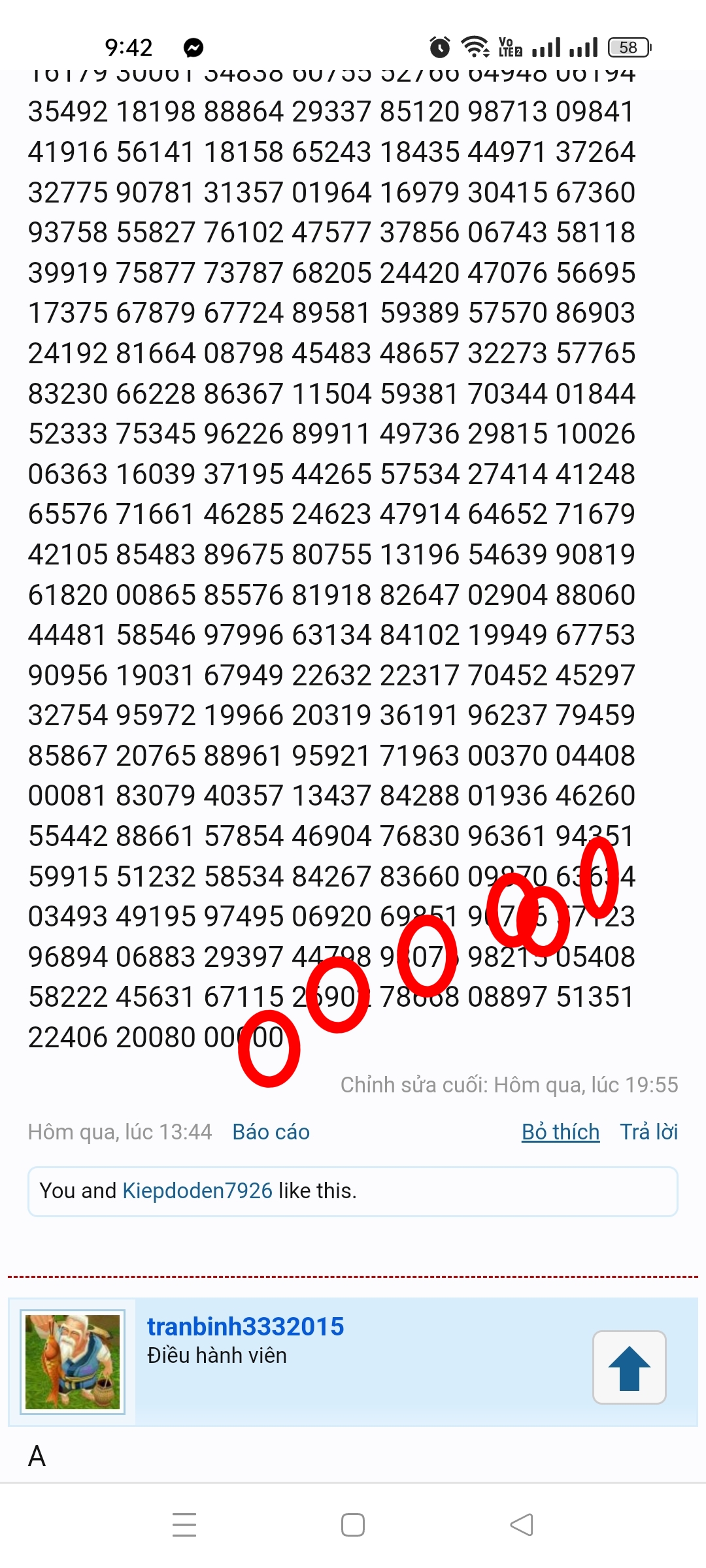This screenshot has width=706, height=1568.
Task: Go back using system navigation
Action: [x=522, y=1525]
